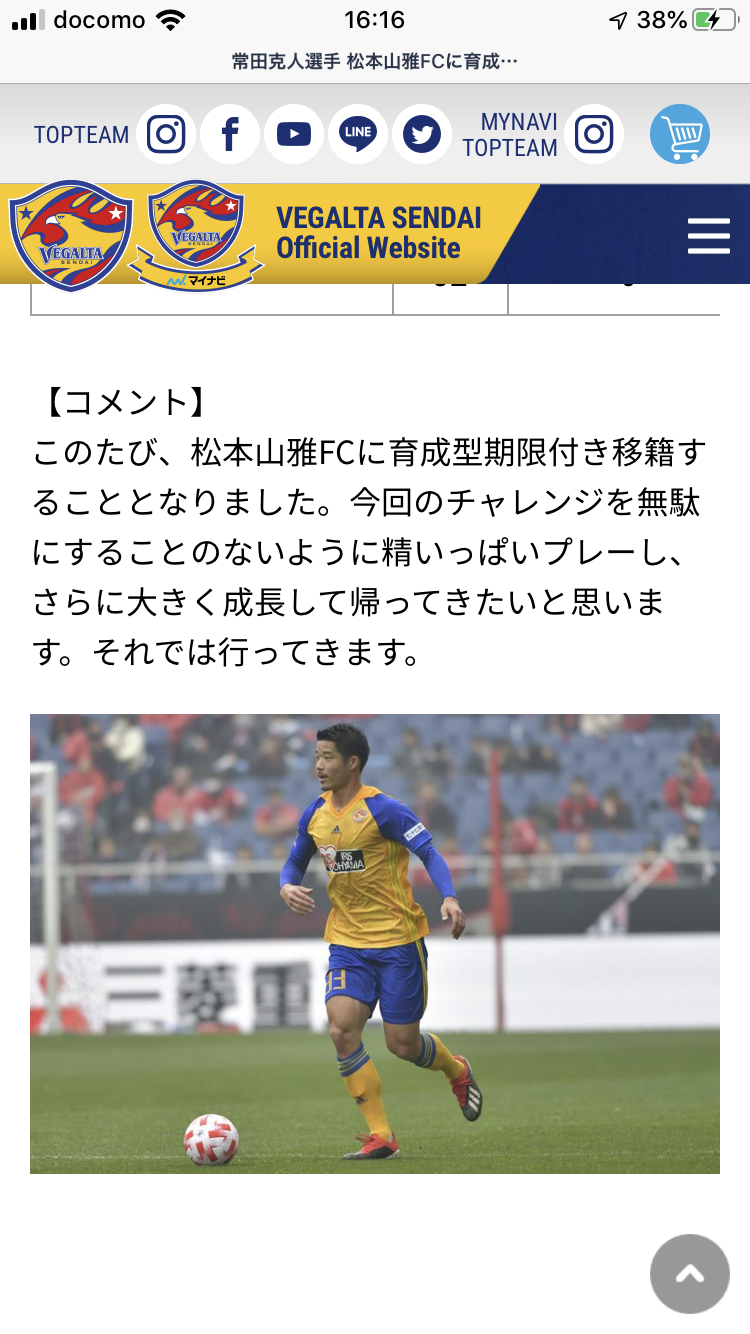Jump back to top of page
Viewport: 750px width, 1334px height.
tap(689, 1273)
